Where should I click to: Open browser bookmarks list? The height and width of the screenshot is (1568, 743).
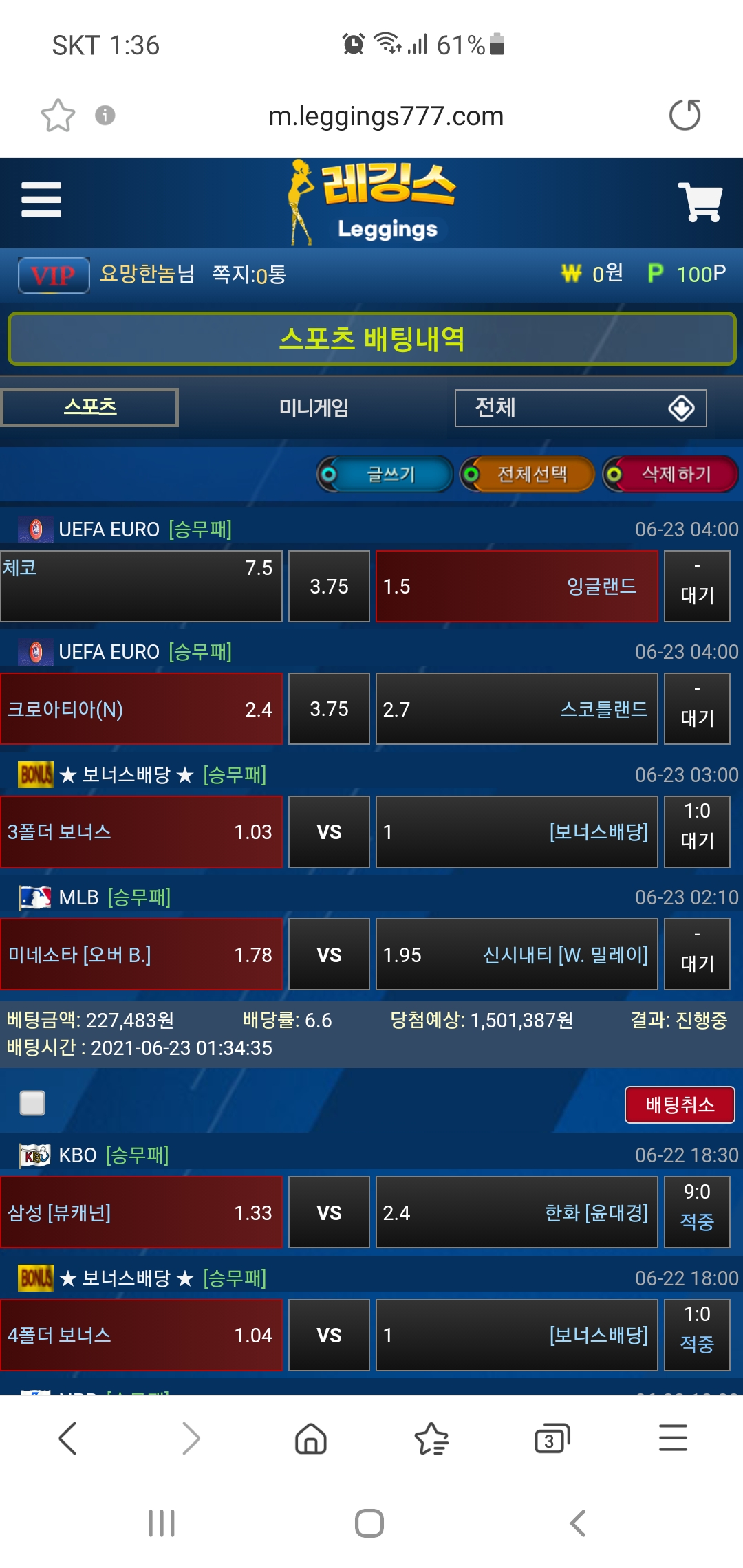[x=431, y=1438]
